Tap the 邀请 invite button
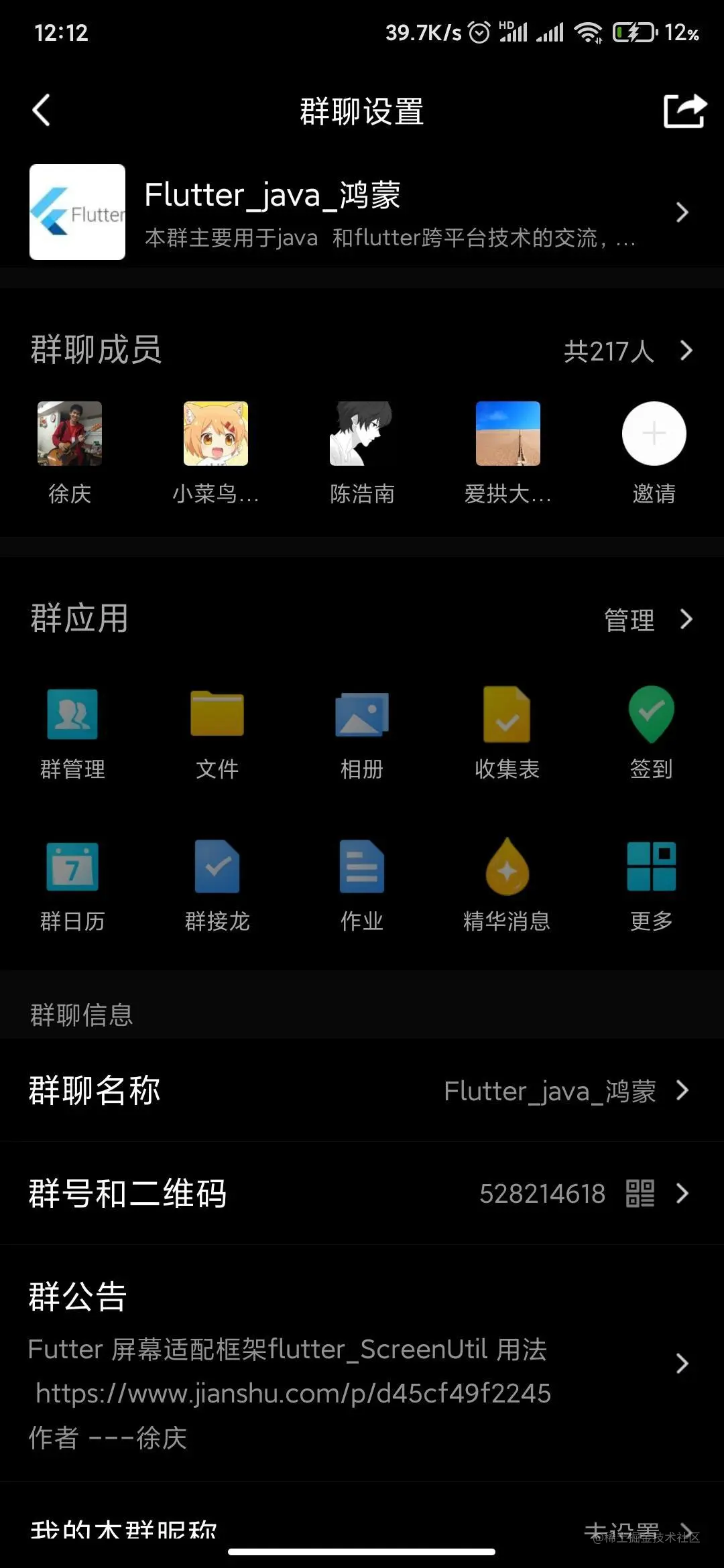Viewport: 724px width, 1568px height. 654,434
